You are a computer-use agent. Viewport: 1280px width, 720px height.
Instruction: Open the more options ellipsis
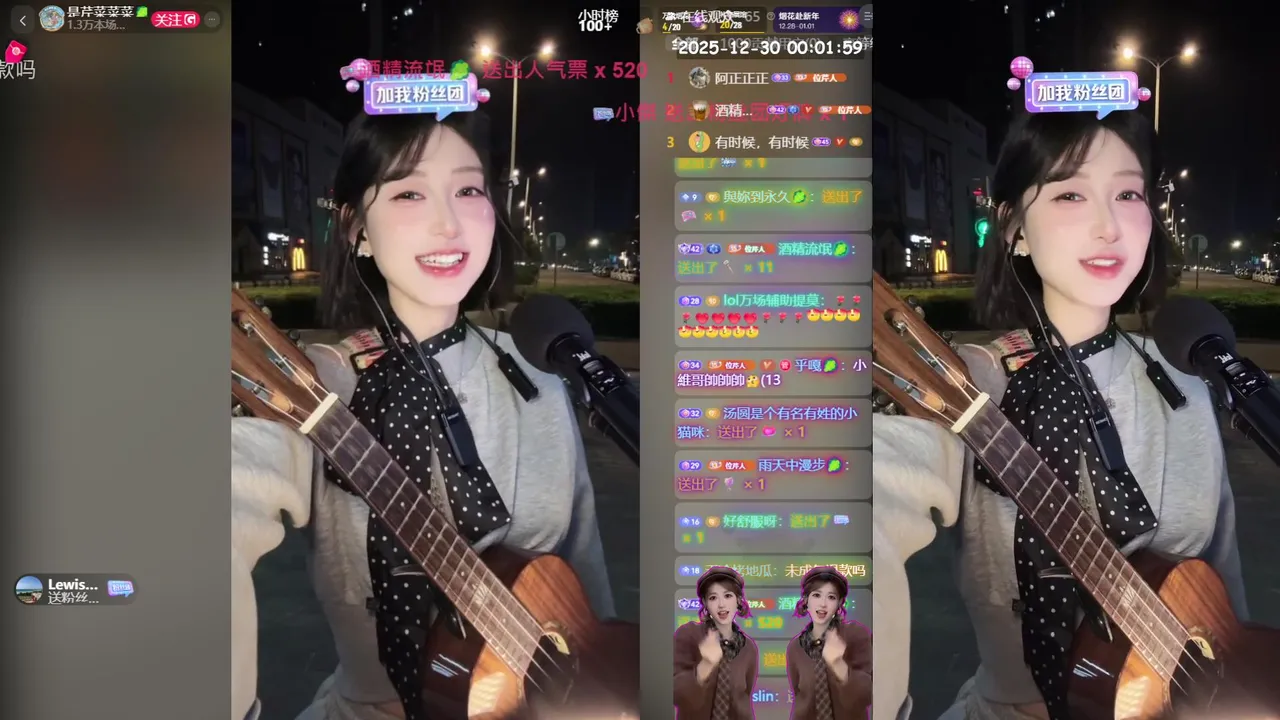click(x=211, y=19)
